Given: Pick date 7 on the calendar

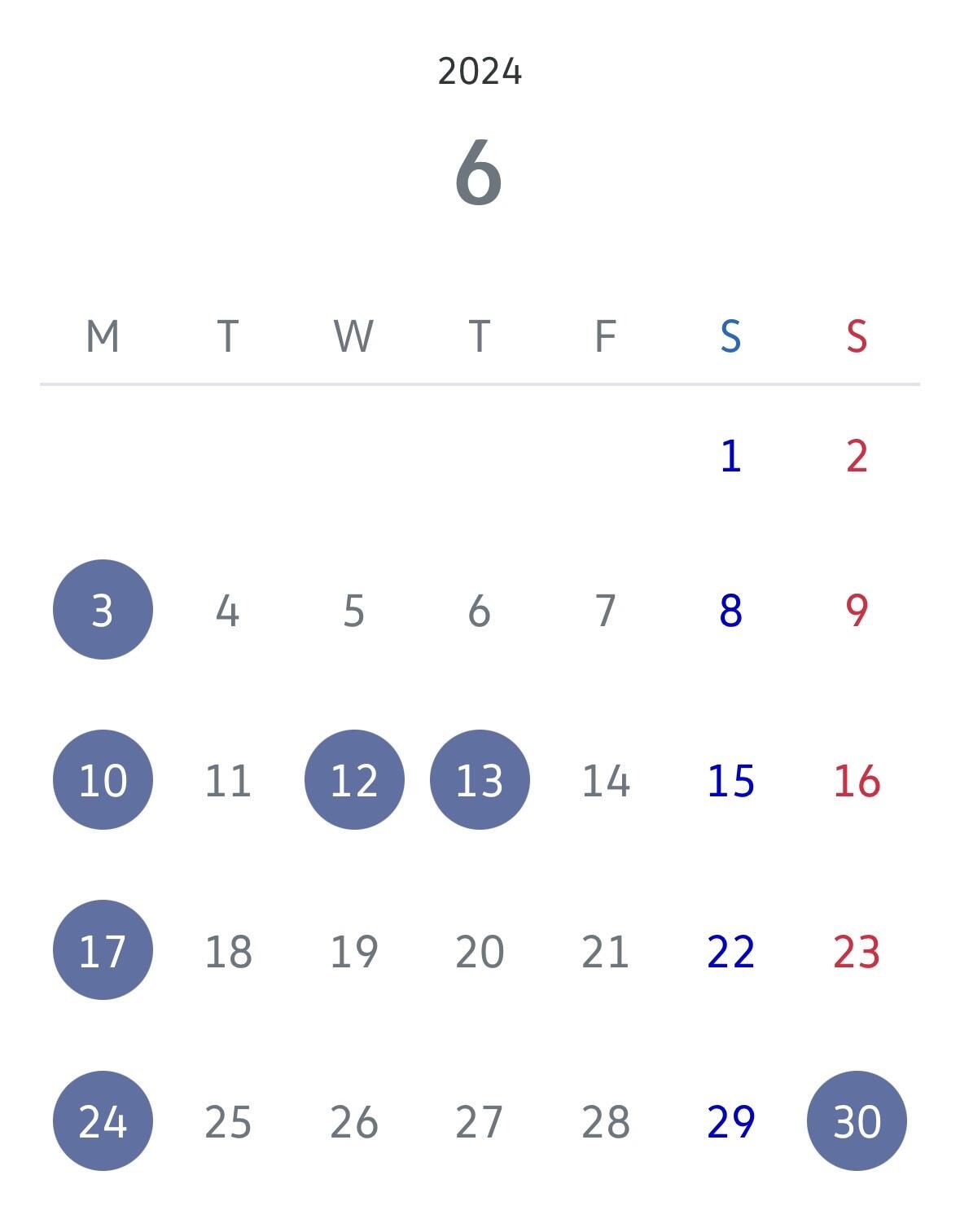Looking at the screenshot, I should [x=605, y=610].
